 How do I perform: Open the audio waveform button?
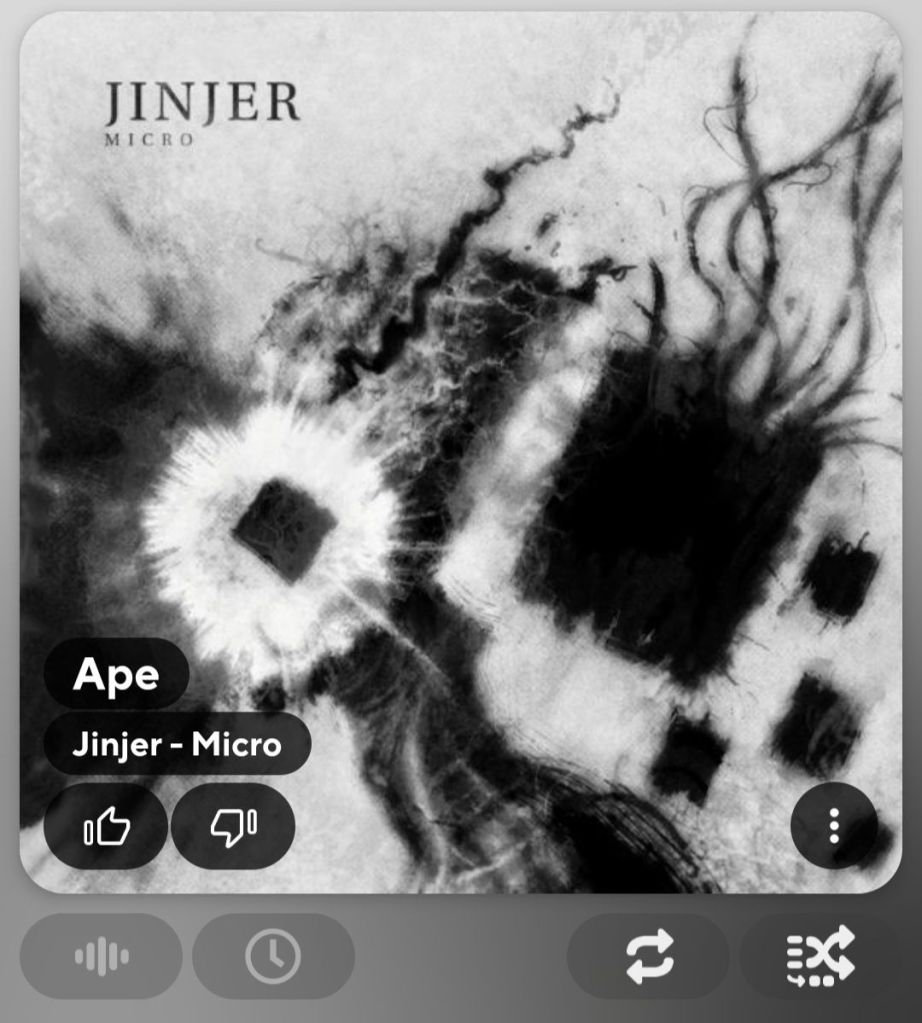point(102,957)
